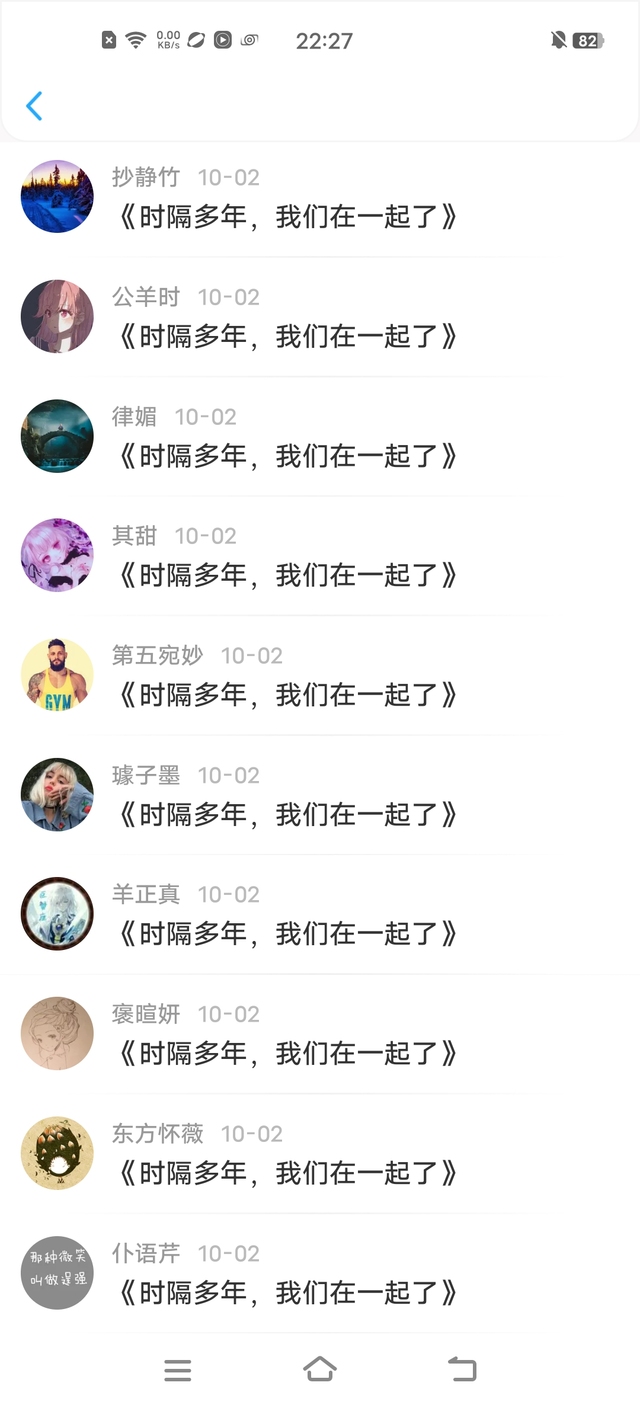Go back using the blue arrow
The image size is (640, 1408).
coord(34,105)
